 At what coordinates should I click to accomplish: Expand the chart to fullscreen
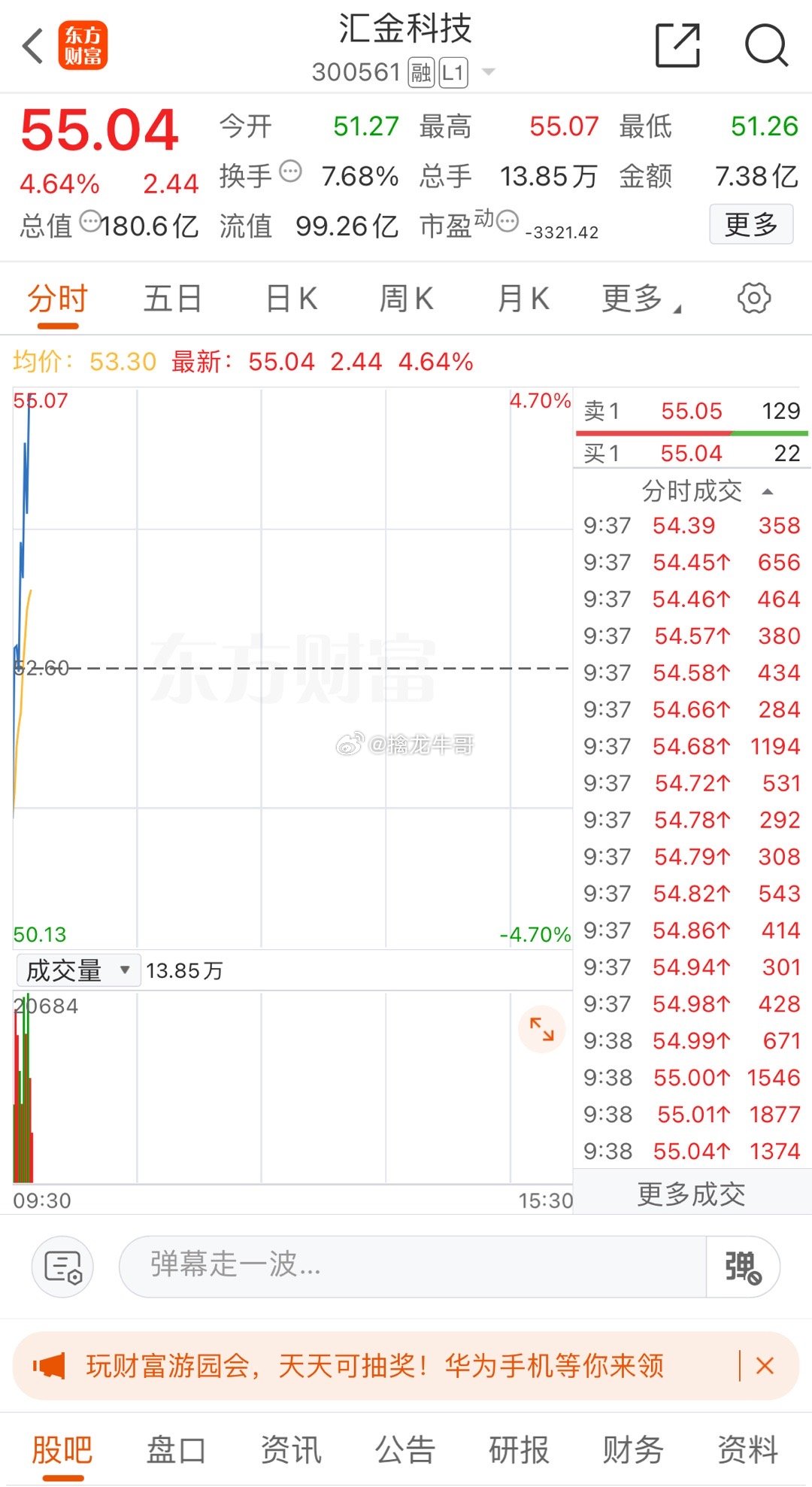click(541, 1029)
